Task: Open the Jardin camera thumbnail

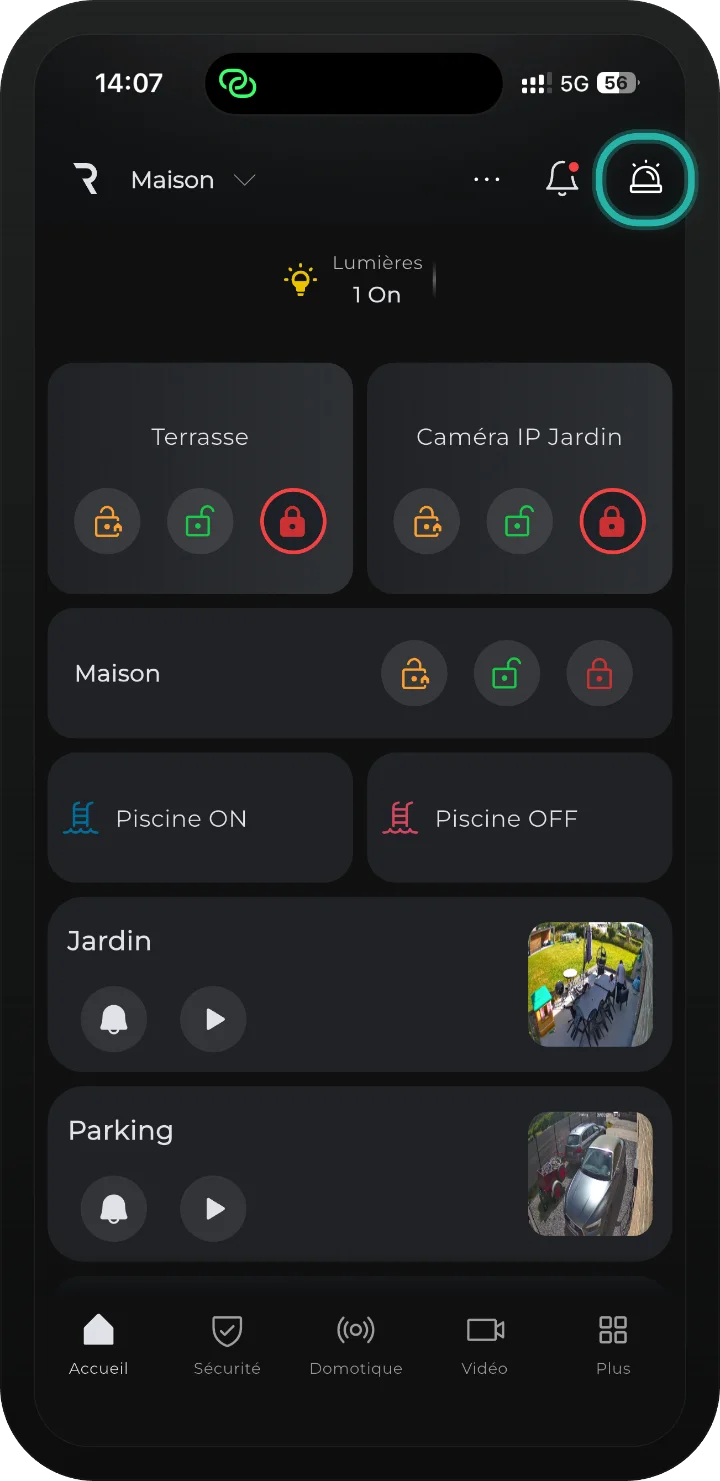Action: coord(590,984)
